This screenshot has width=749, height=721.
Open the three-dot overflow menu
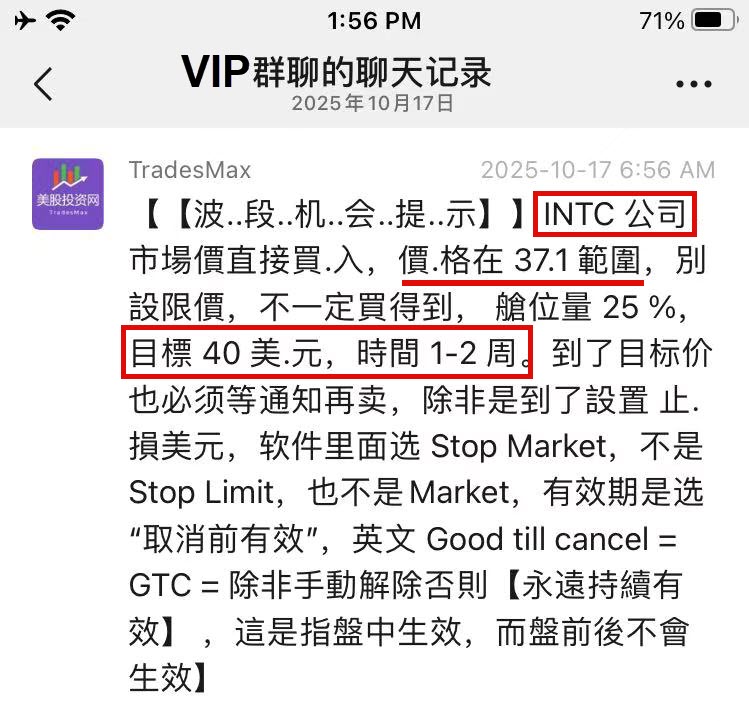point(693,85)
